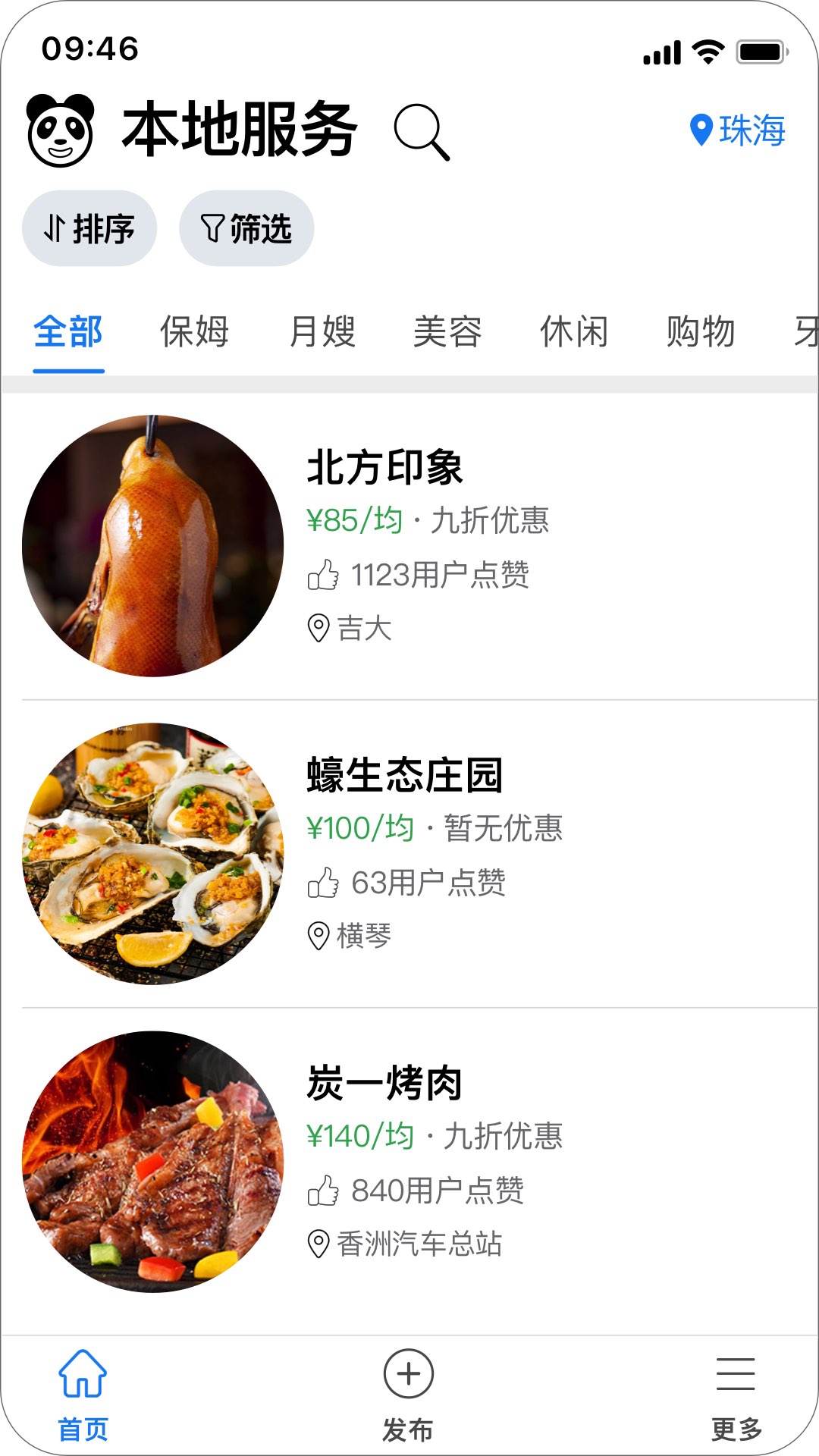Change the city from 珠海

tap(737, 130)
